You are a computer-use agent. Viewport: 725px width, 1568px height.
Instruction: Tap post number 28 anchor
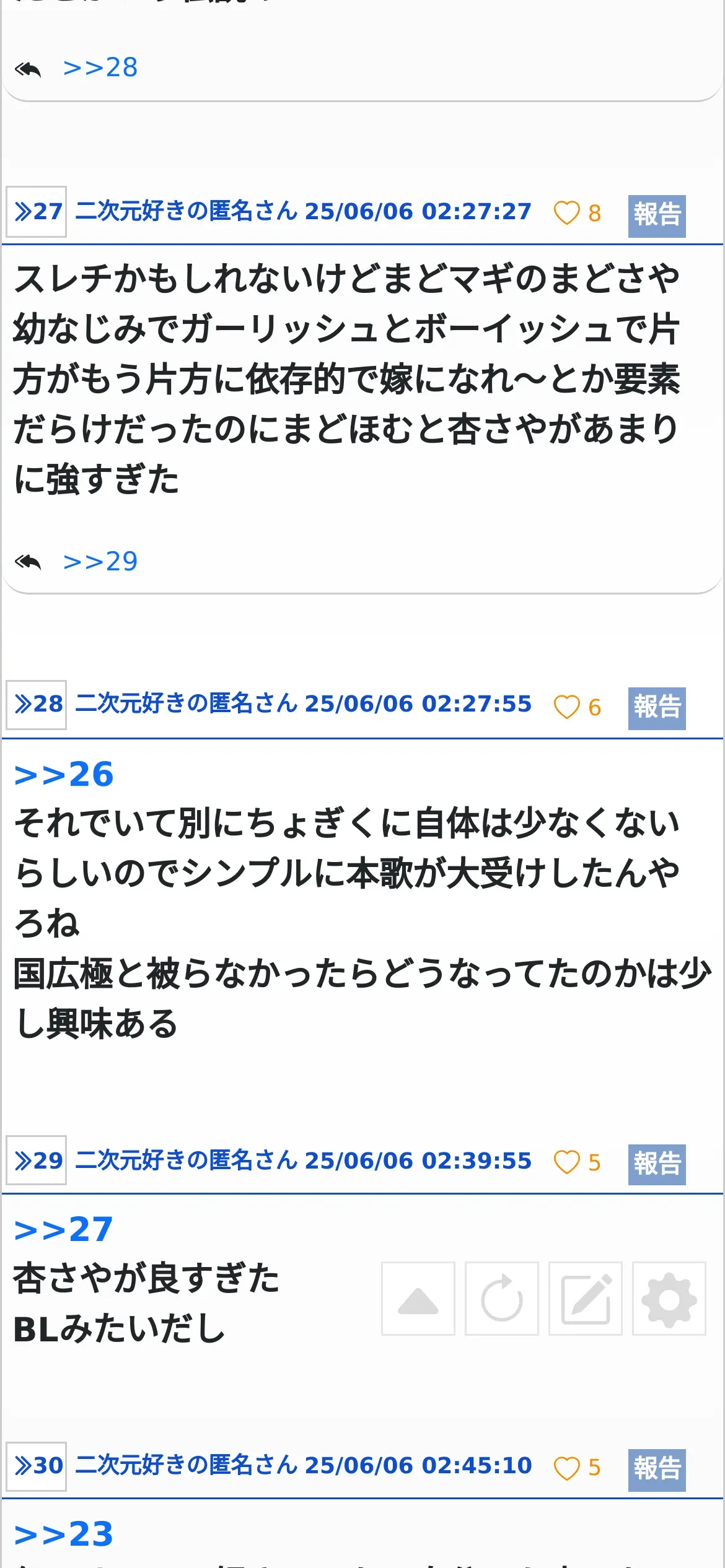[x=37, y=704]
